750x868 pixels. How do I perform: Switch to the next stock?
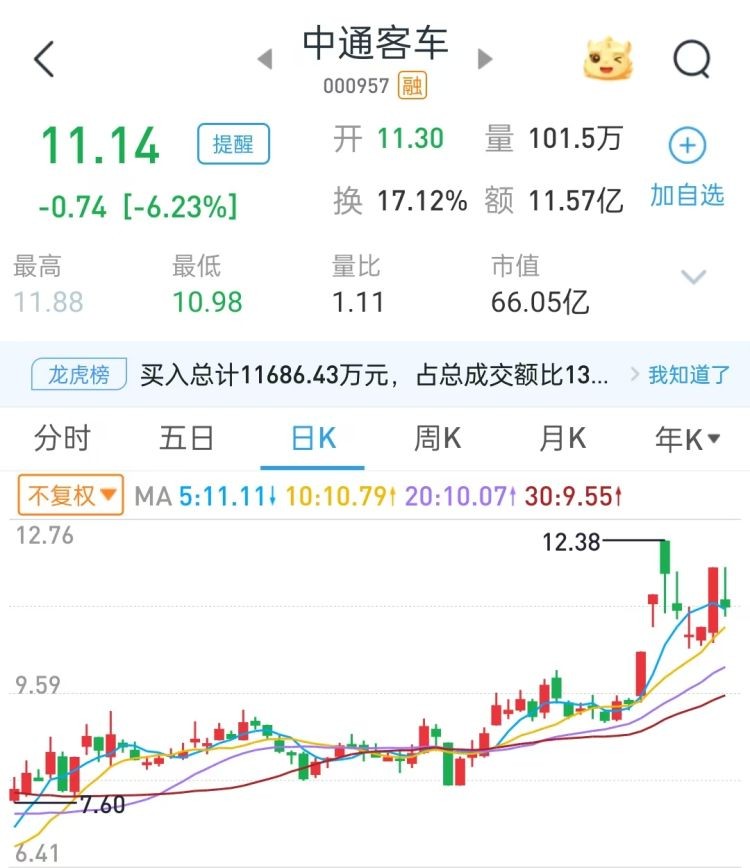click(x=485, y=59)
